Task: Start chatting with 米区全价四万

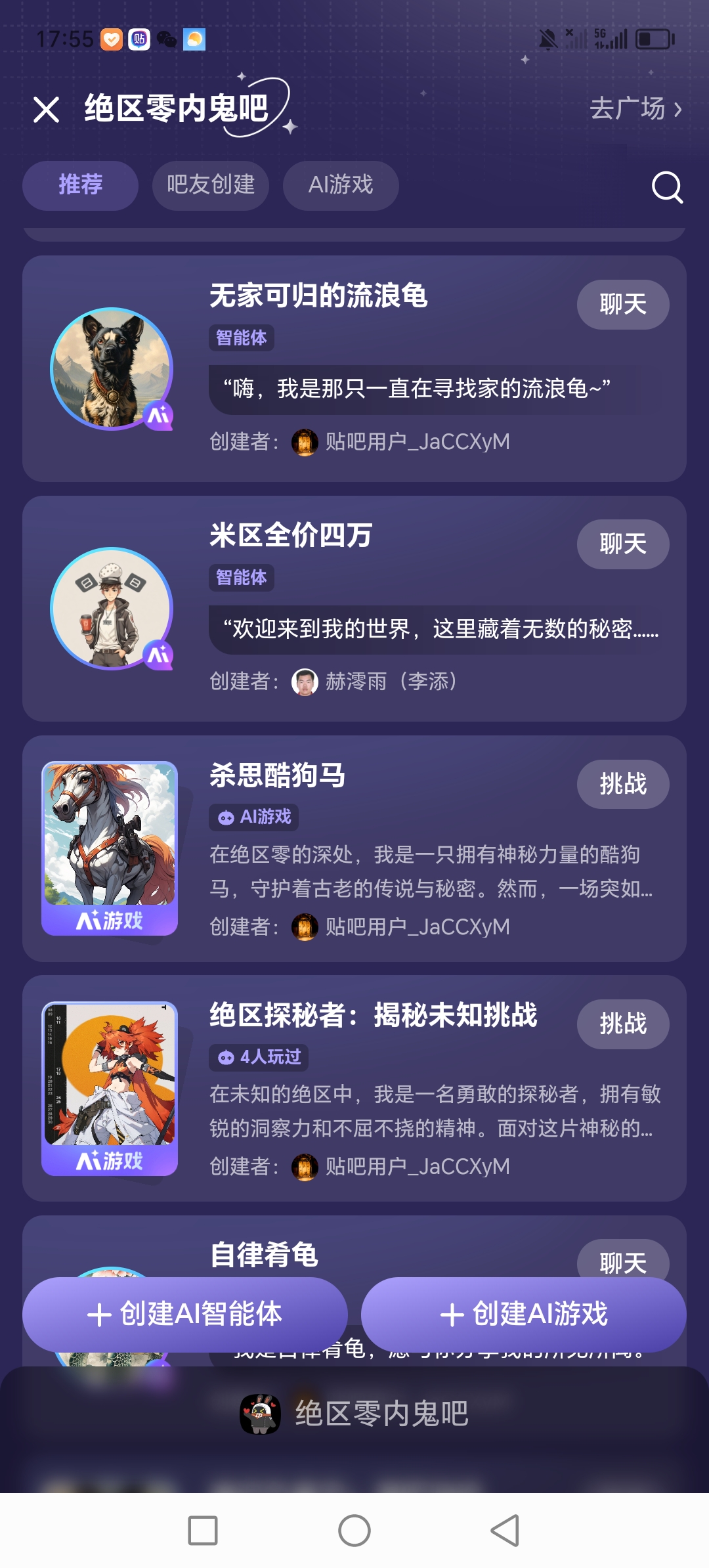Action: 622,544
